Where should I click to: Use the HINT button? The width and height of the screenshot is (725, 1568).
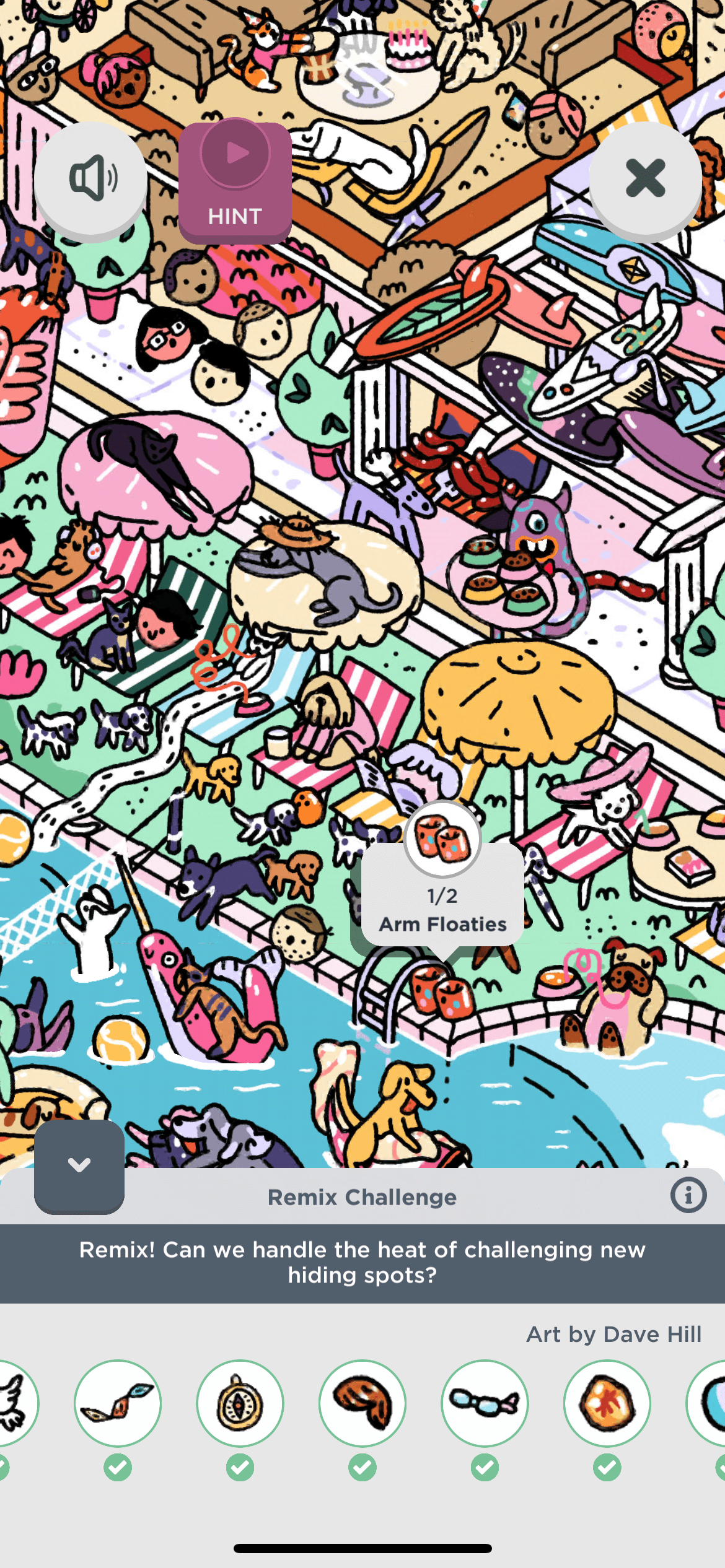click(x=235, y=181)
